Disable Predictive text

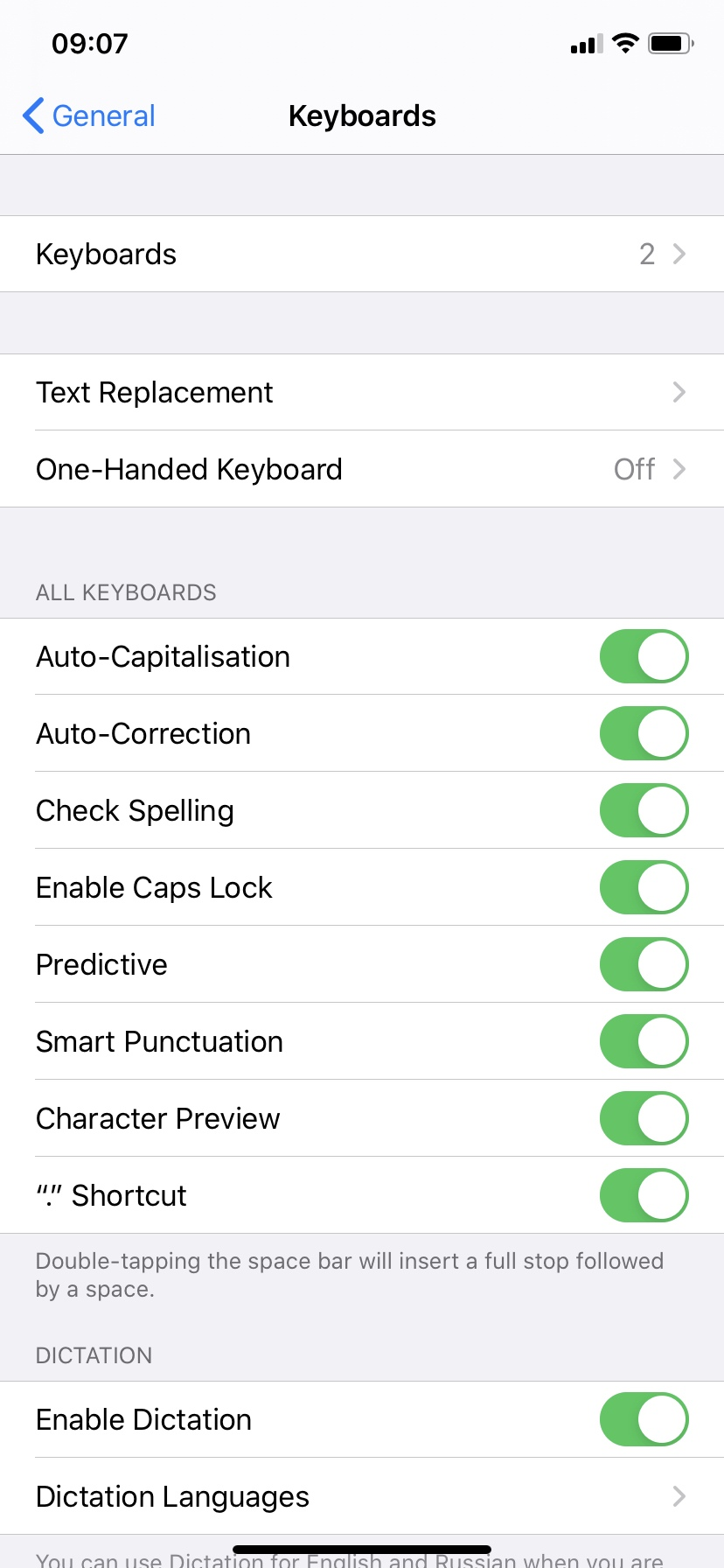click(x=644, y=964)
